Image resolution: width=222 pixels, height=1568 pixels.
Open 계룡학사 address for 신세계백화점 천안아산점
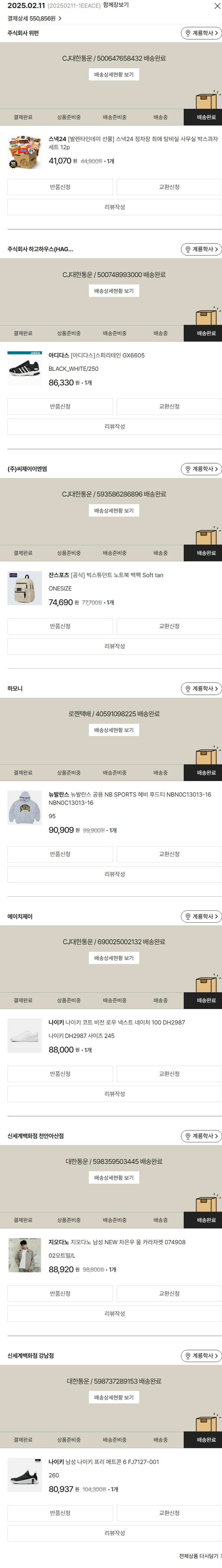[x=201, y=1136]
